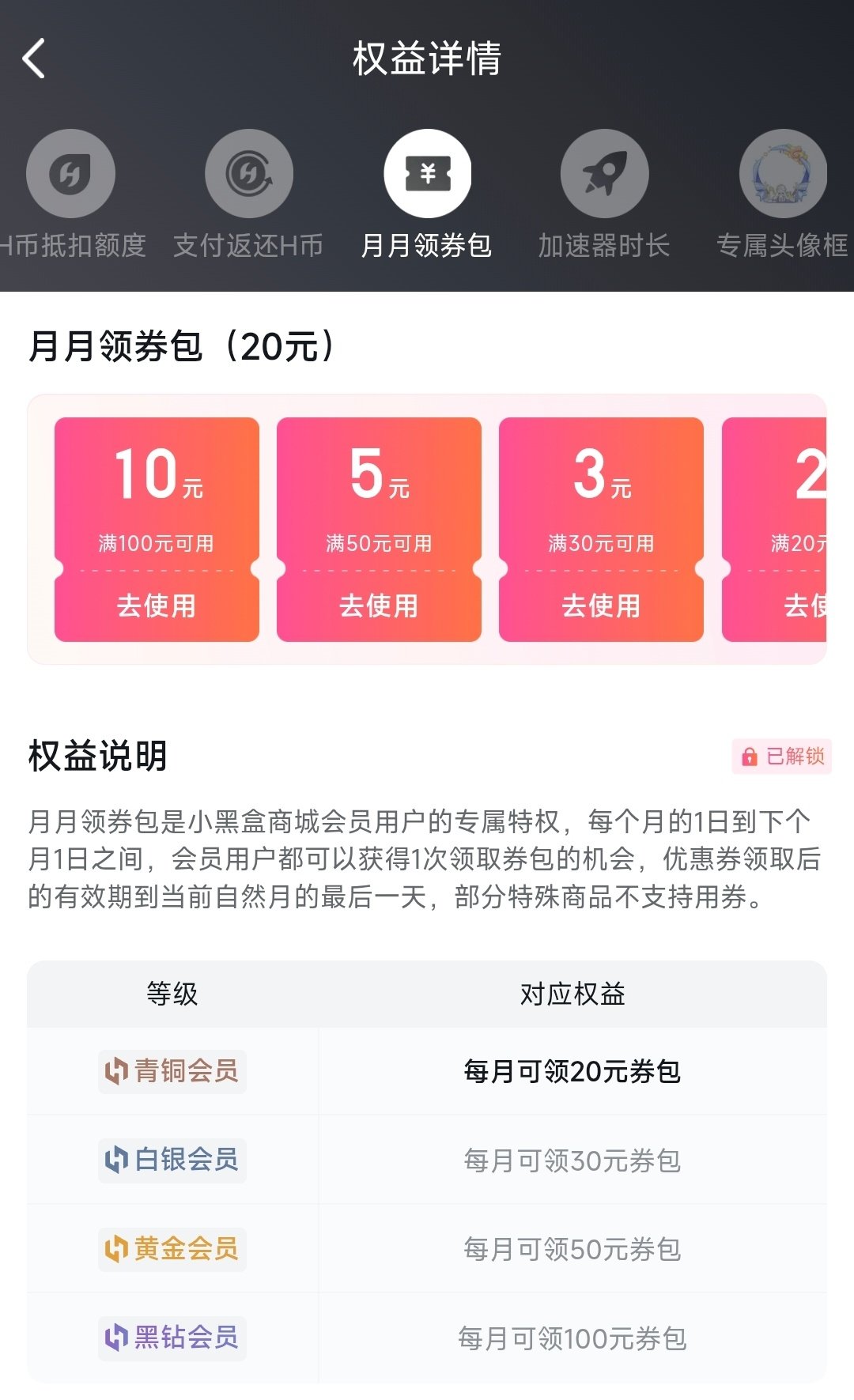Go back using the top-left arrow
The width and height of the screenshot is (854, 1400).
[x=34, y=58]
